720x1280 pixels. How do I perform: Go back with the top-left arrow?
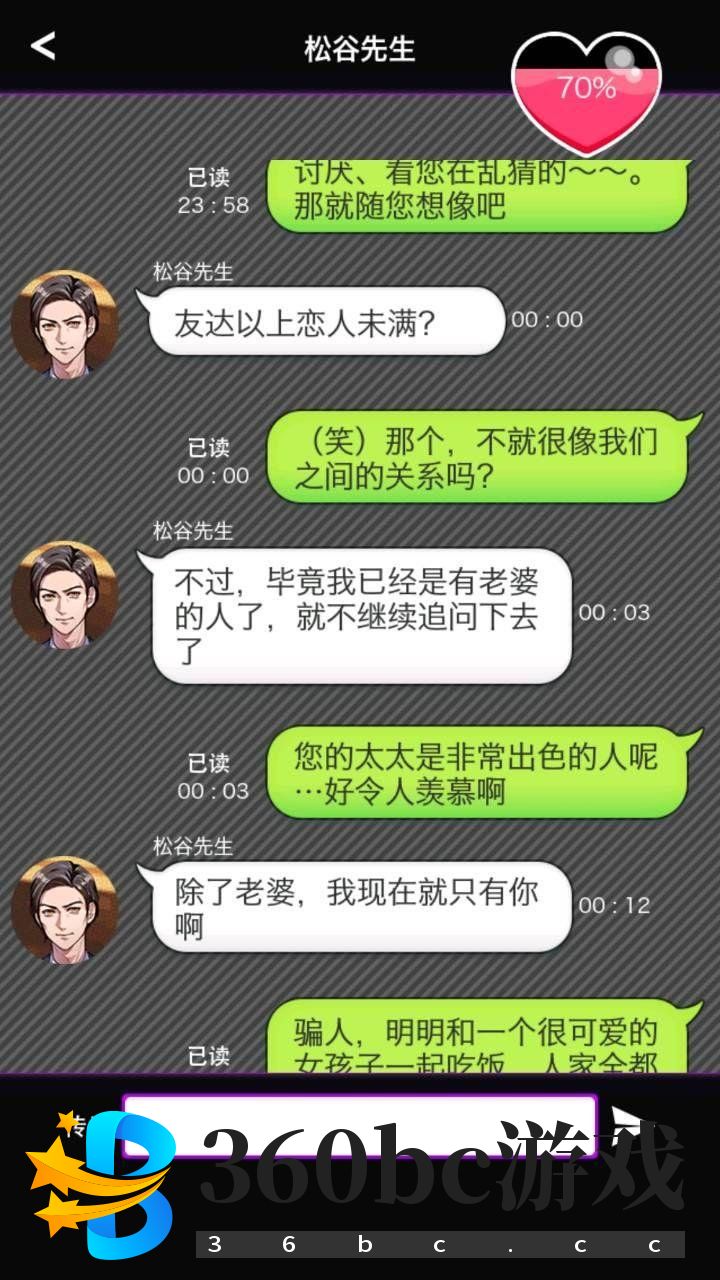pyautogui.click(x=43, y=46)
